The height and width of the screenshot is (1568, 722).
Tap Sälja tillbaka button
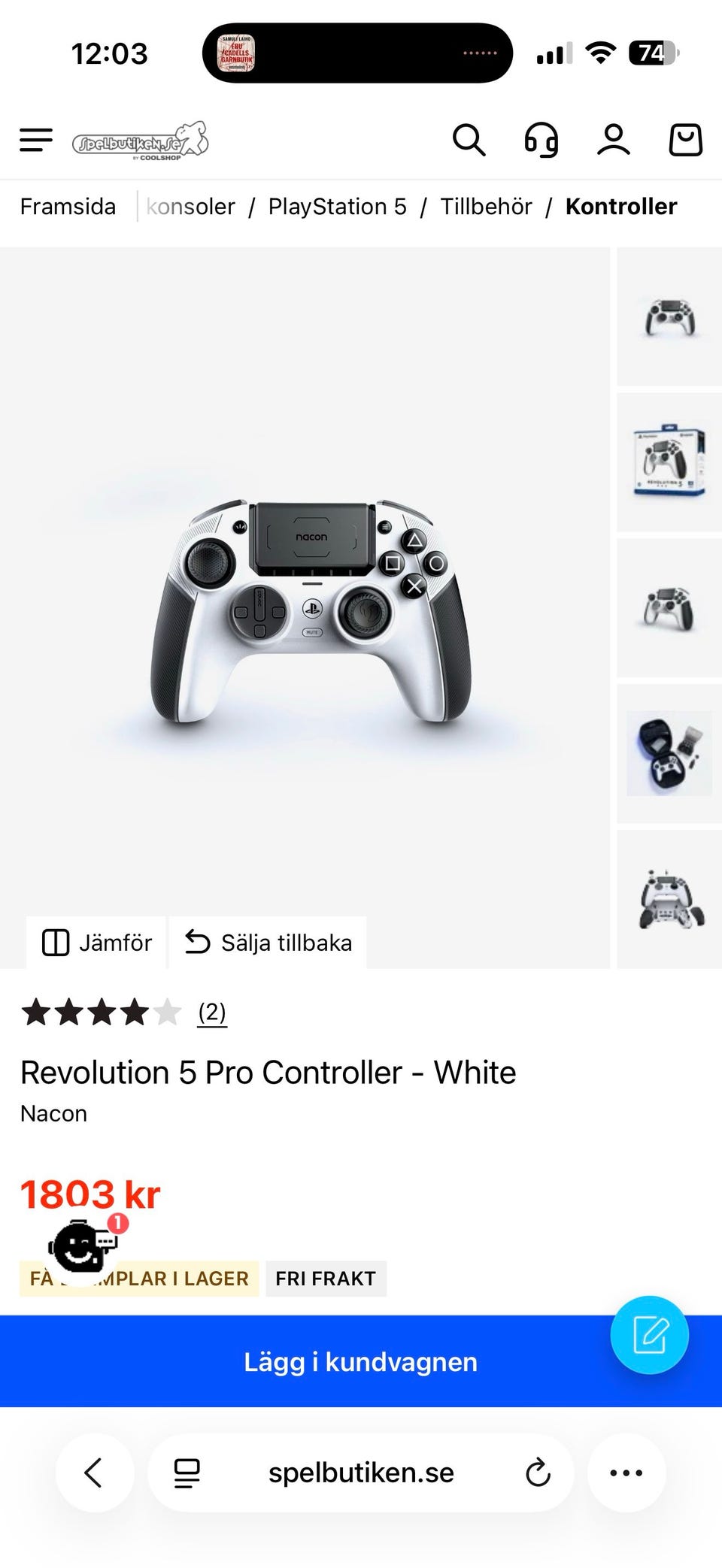pos(268,943)
